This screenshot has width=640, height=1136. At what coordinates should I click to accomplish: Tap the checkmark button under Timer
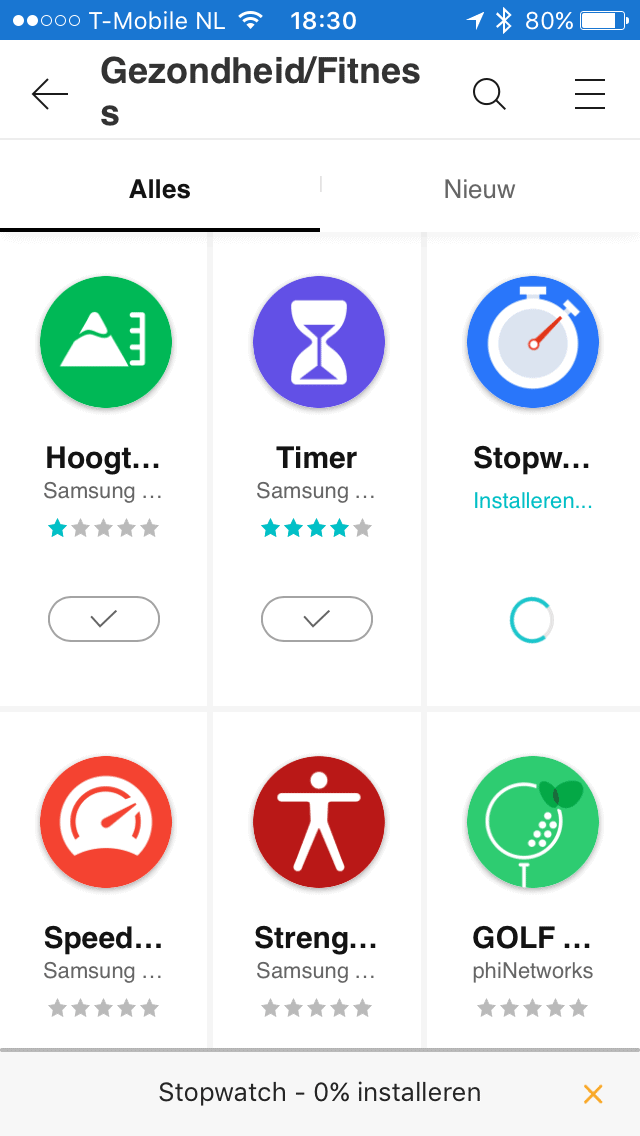tap(317, 619)
